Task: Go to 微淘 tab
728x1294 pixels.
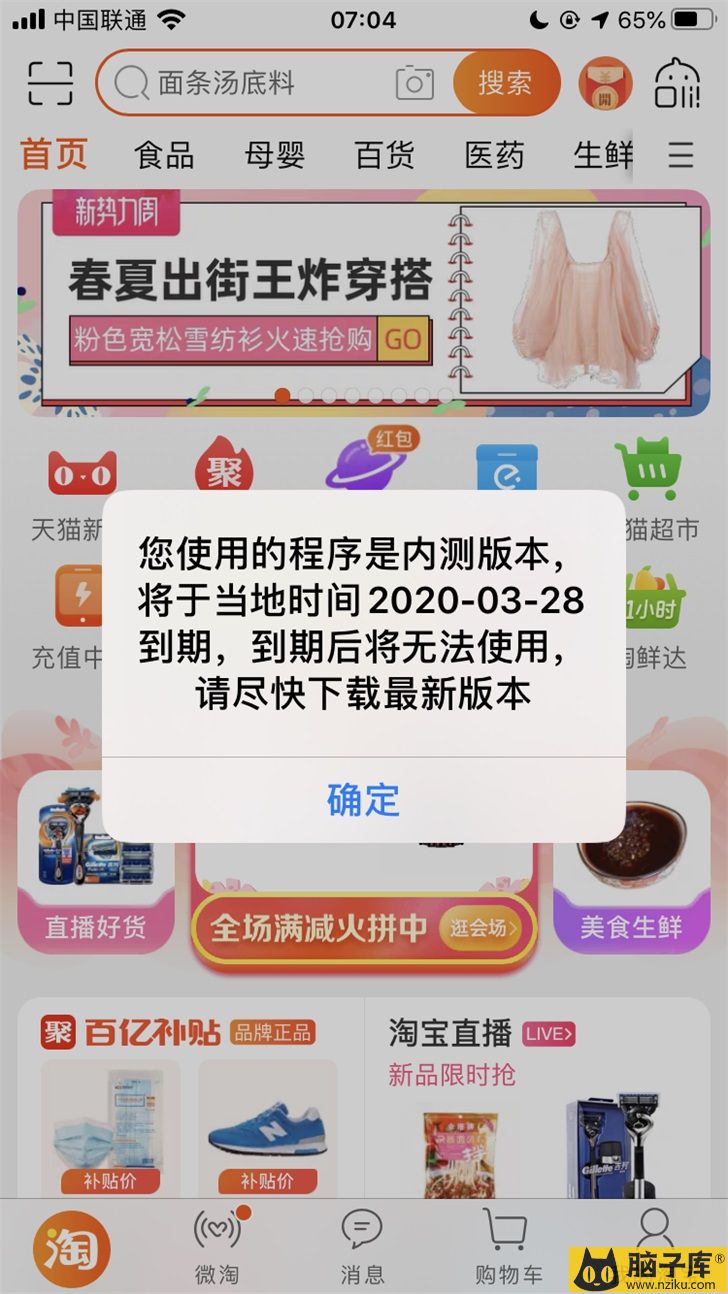Action: pyautogui.click(x=217, y=1246)
